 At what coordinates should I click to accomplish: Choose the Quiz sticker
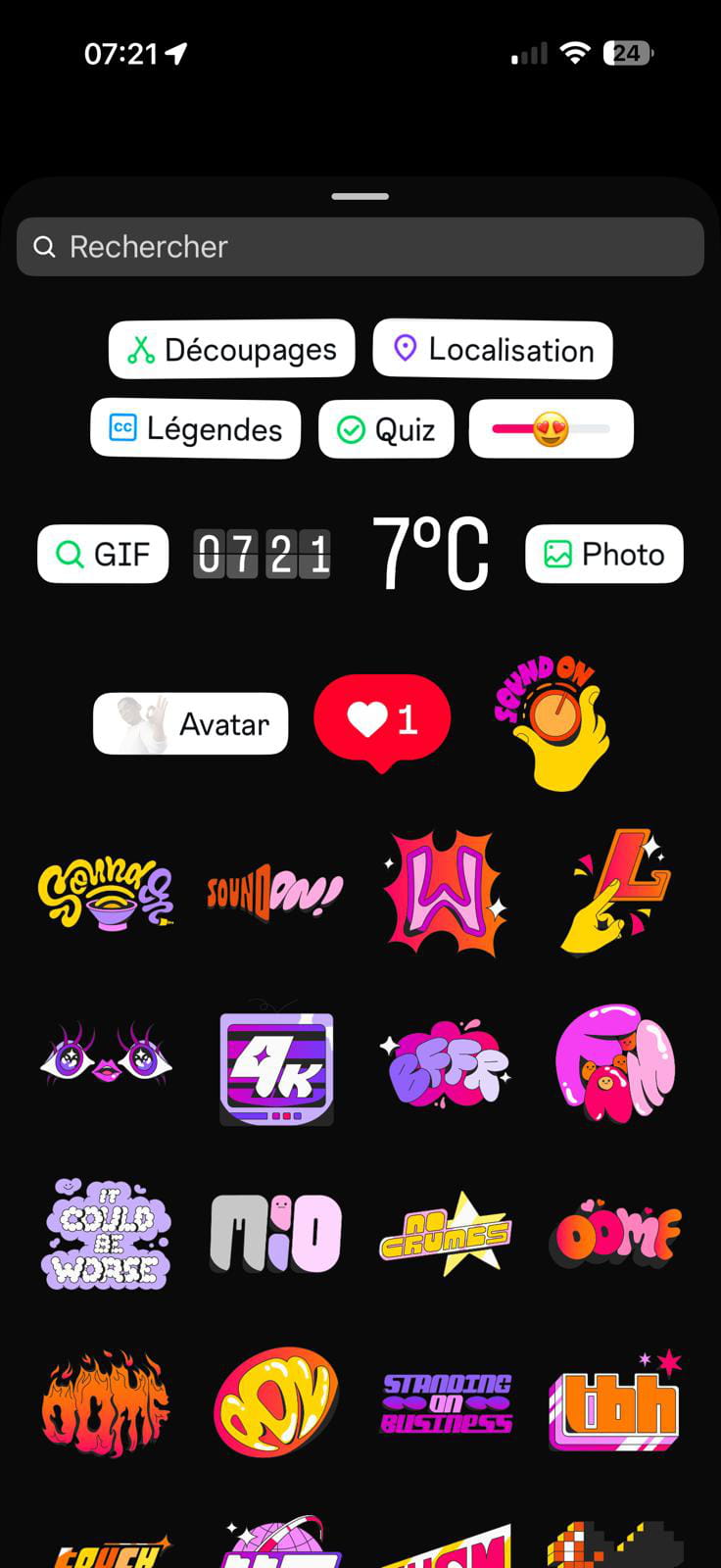click(386, 429)
